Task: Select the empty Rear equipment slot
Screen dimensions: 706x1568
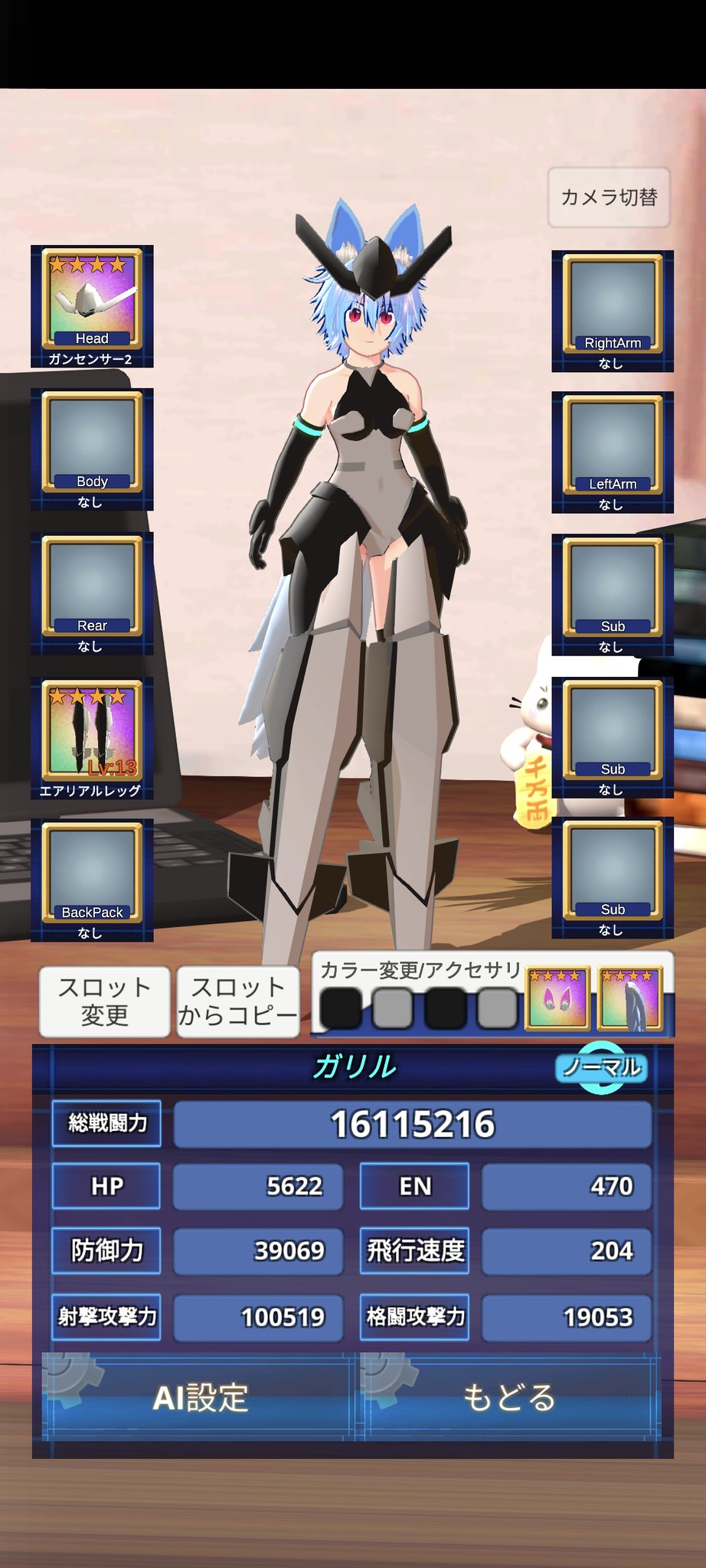Action: [92, 592]
